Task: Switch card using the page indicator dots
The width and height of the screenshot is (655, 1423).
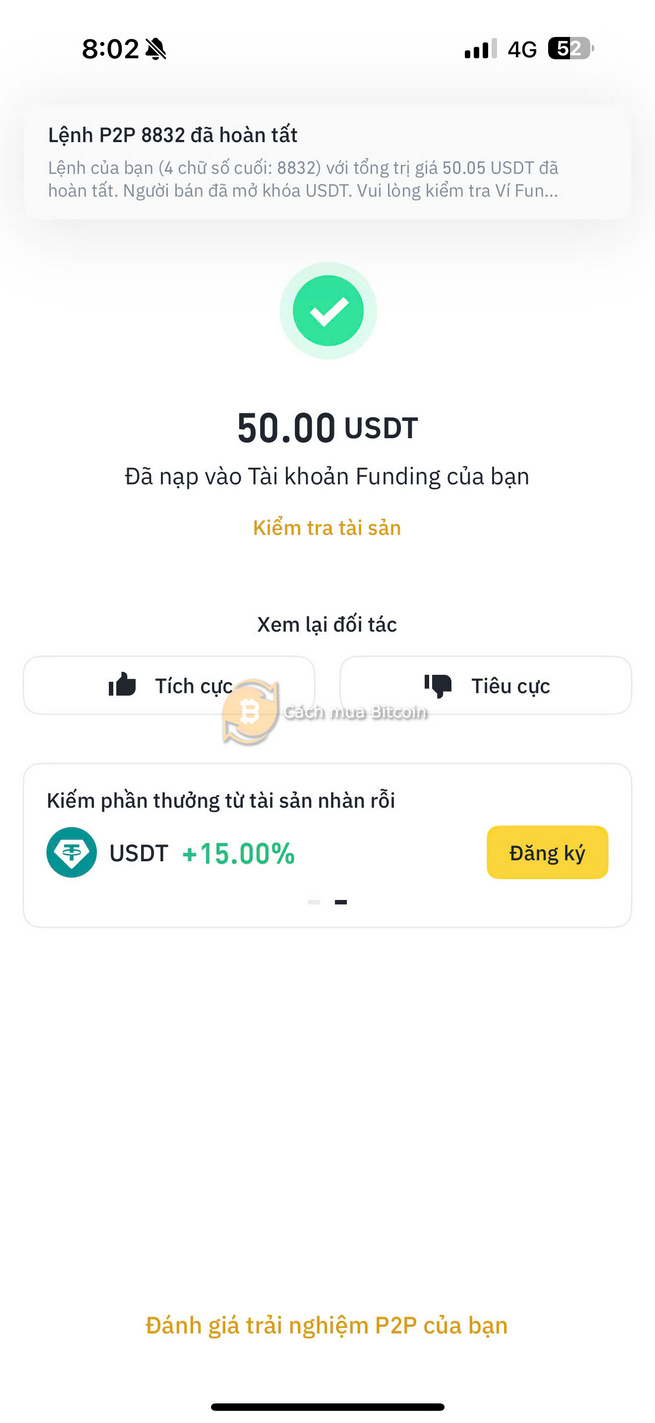Action: (x=327, y=902)
